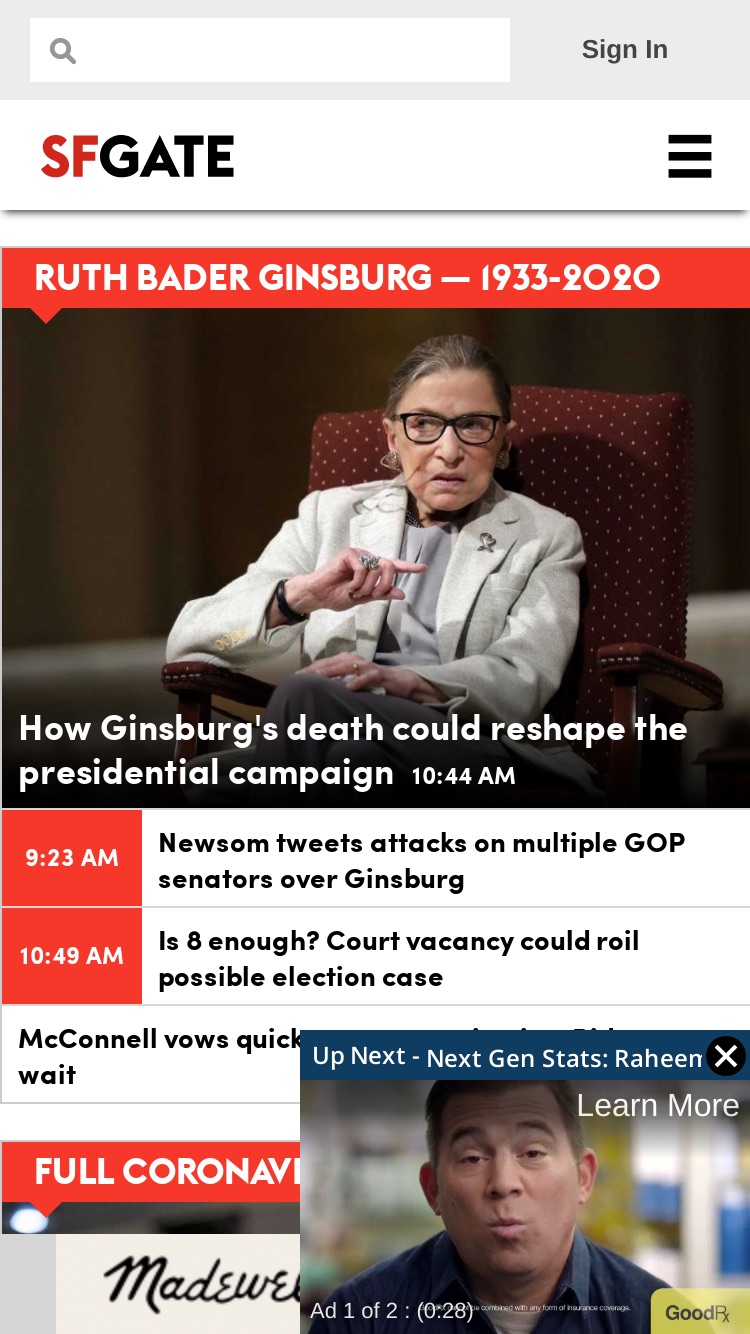
Task: Open the McConnell vows quick article
Action: [160, 1056]
